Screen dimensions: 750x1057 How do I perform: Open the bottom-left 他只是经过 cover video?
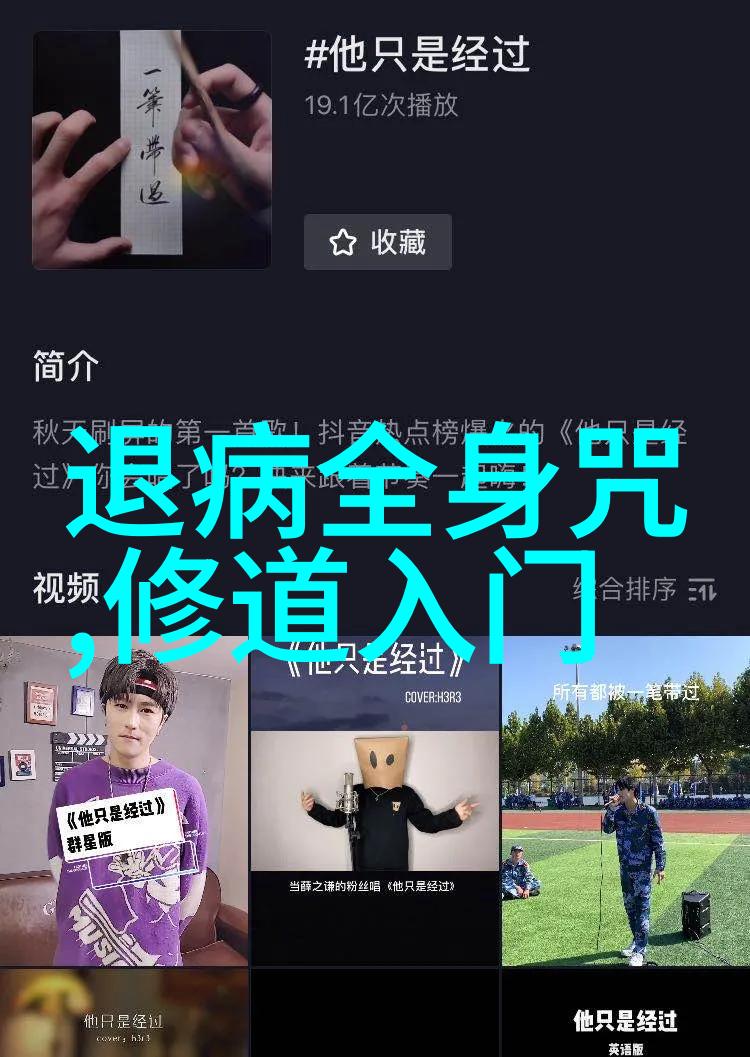[123, 1013]
